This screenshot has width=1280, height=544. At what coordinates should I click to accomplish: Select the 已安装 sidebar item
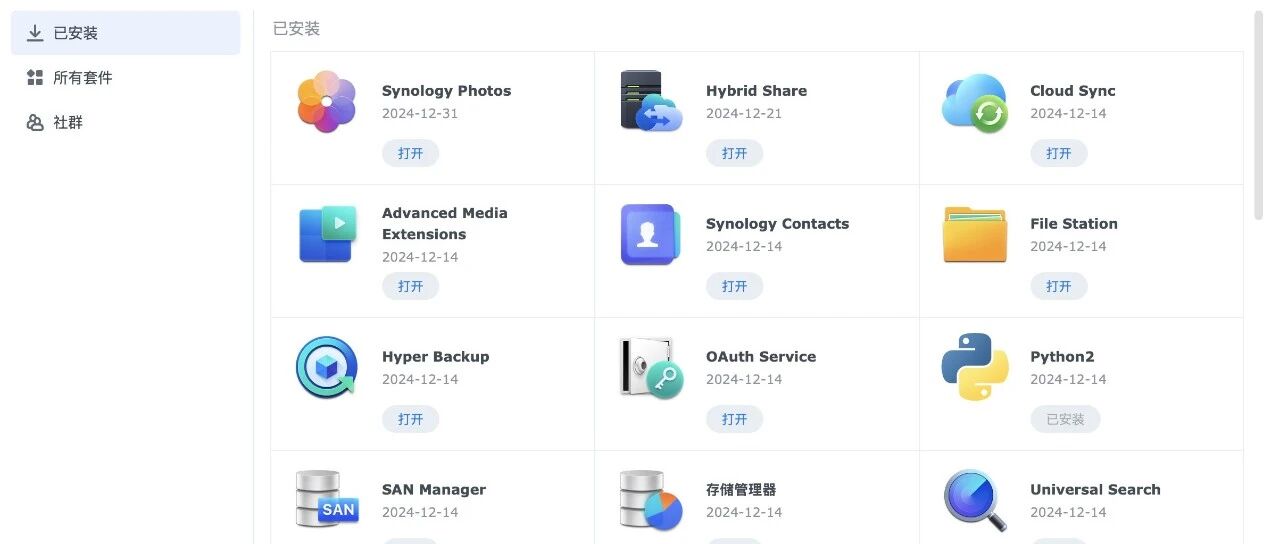(125, 33)
